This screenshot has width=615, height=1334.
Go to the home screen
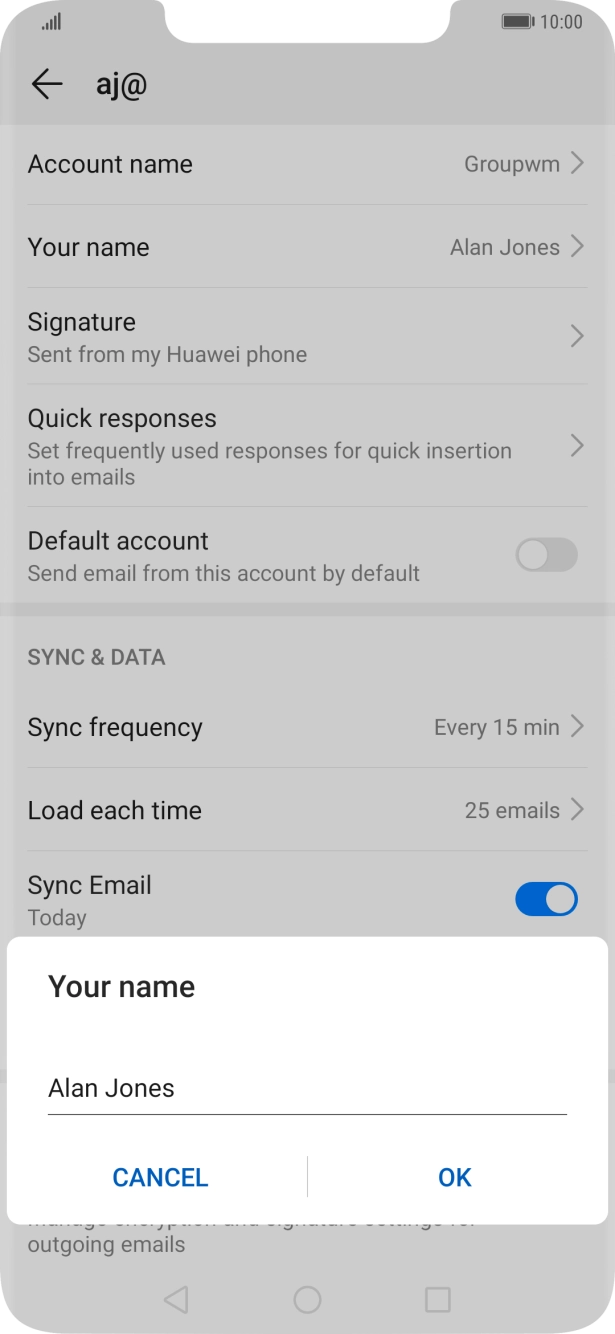tap(307, 1299)
